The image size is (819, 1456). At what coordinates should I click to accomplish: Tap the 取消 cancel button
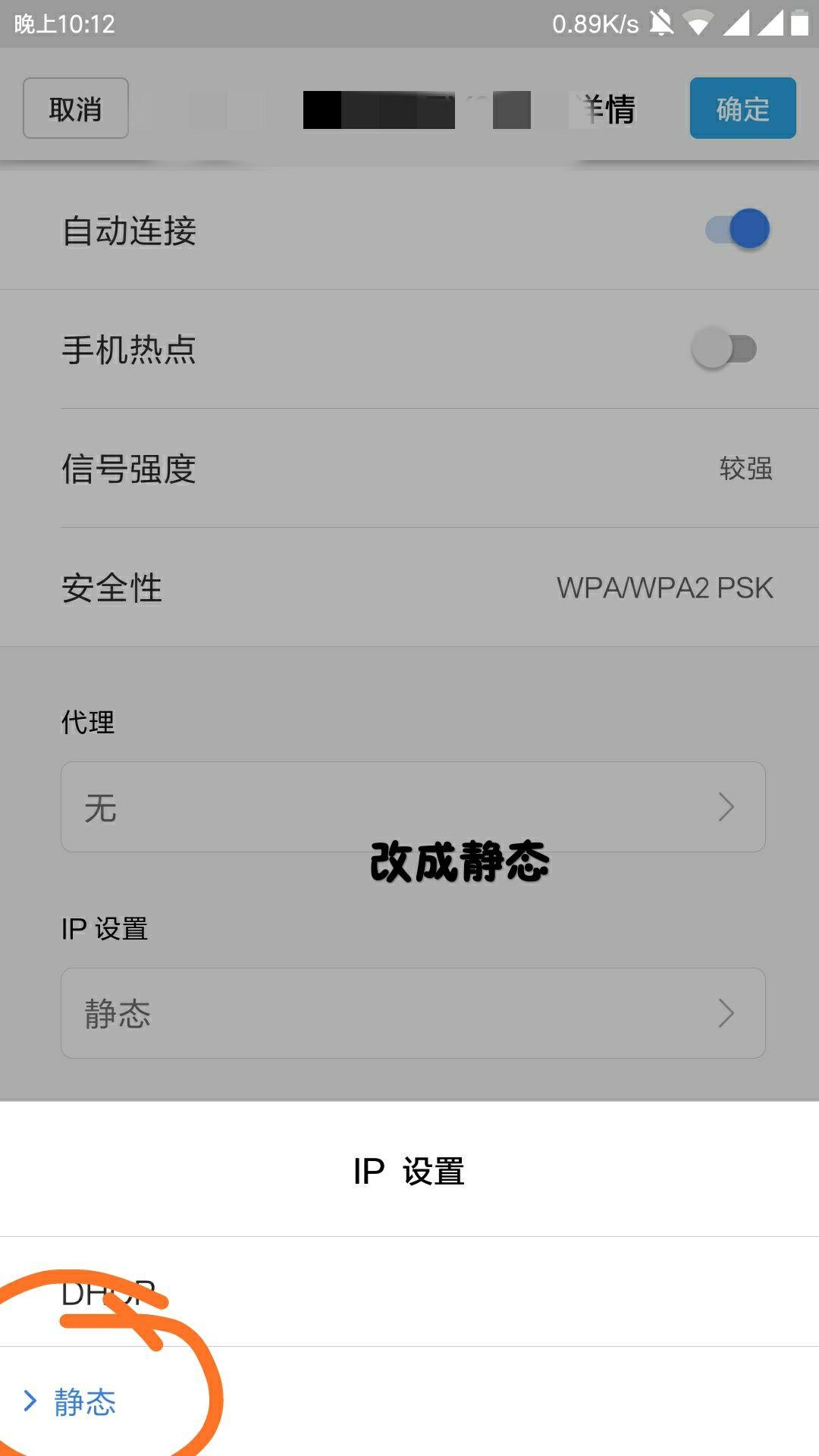click(x=75, y=108)
